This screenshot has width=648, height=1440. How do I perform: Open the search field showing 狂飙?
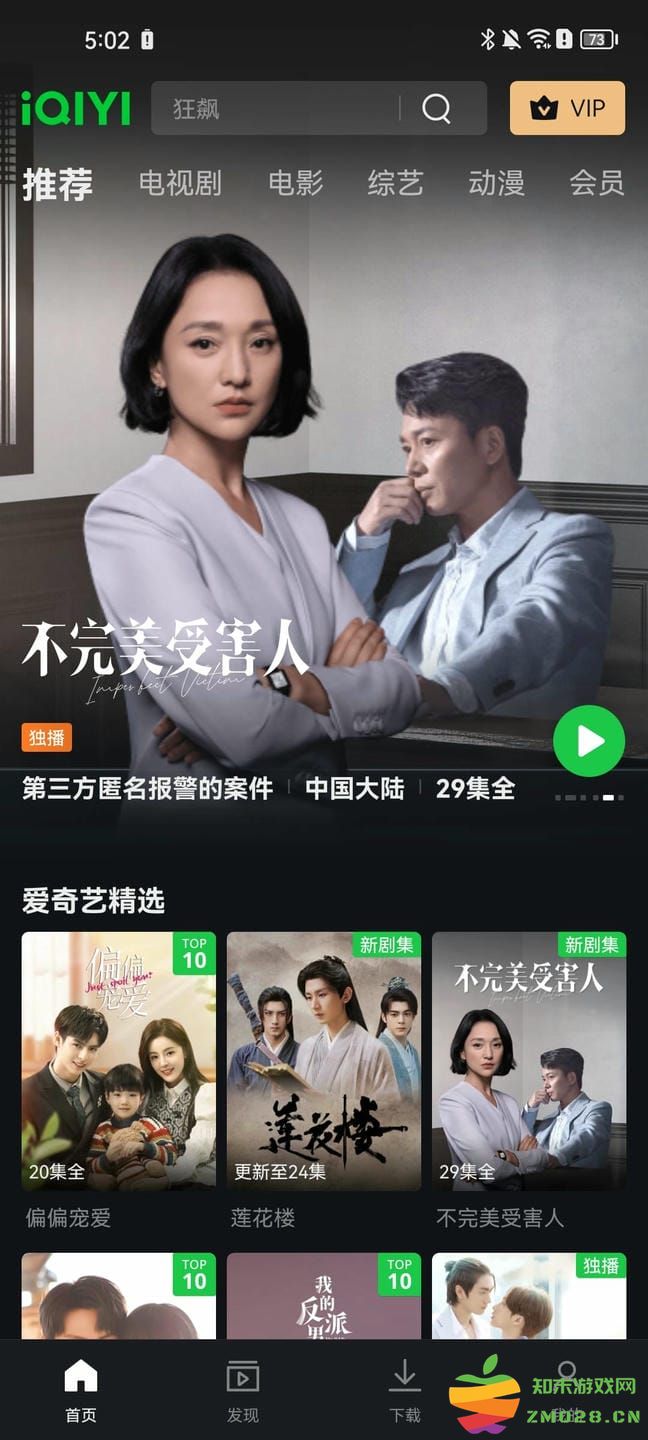275,108
